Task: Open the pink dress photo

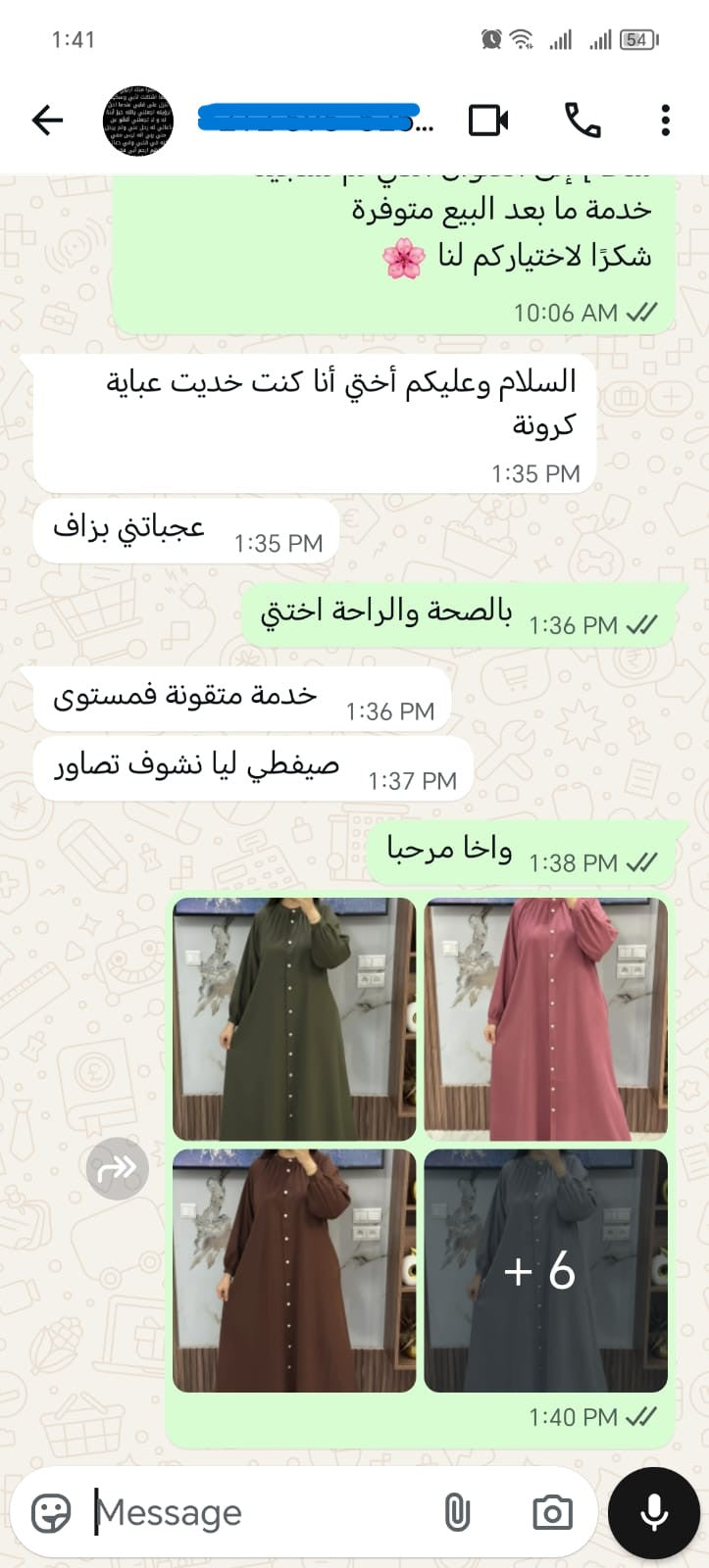Action: (545, 1018)
